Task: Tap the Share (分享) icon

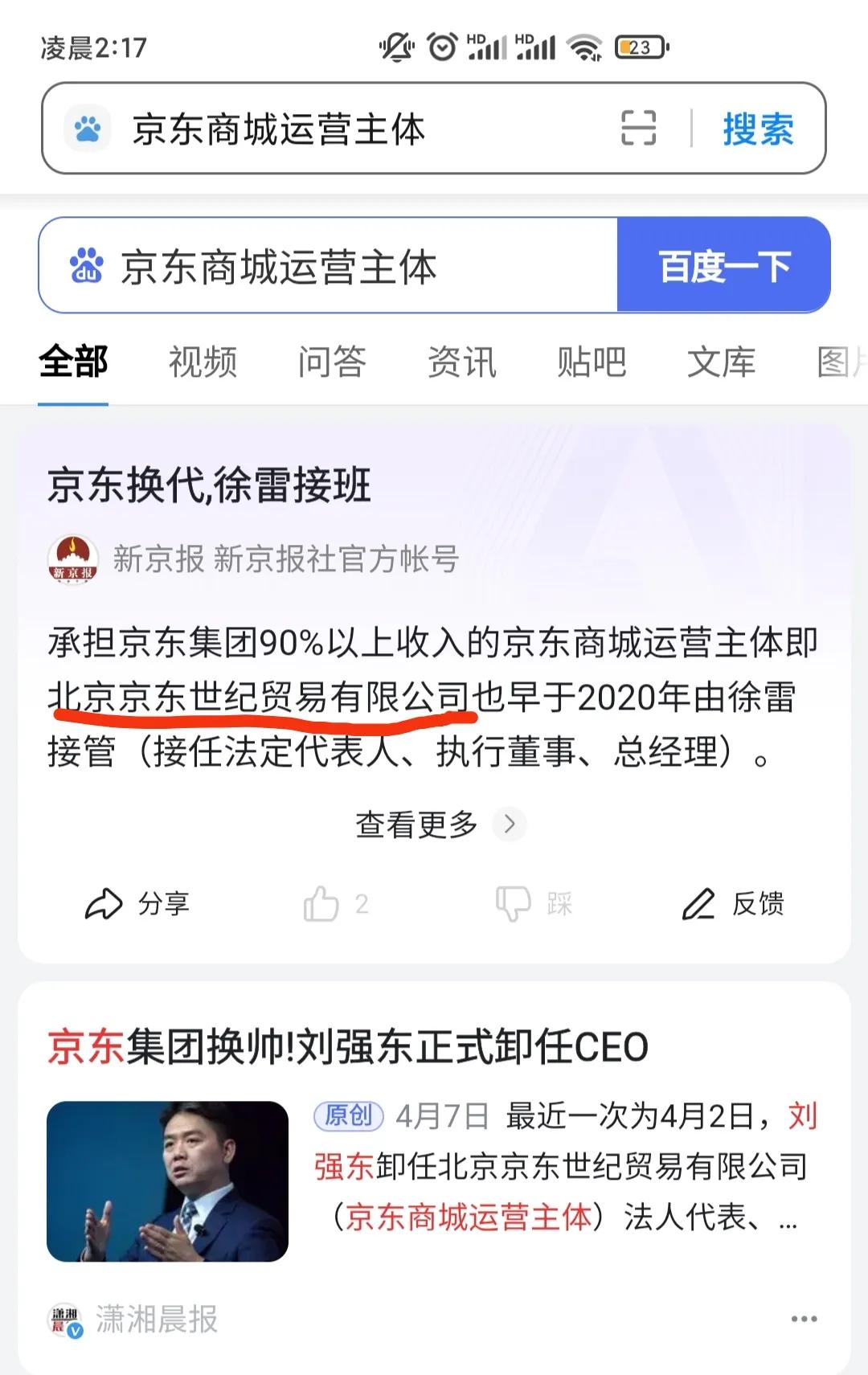Action: point(104,903)
